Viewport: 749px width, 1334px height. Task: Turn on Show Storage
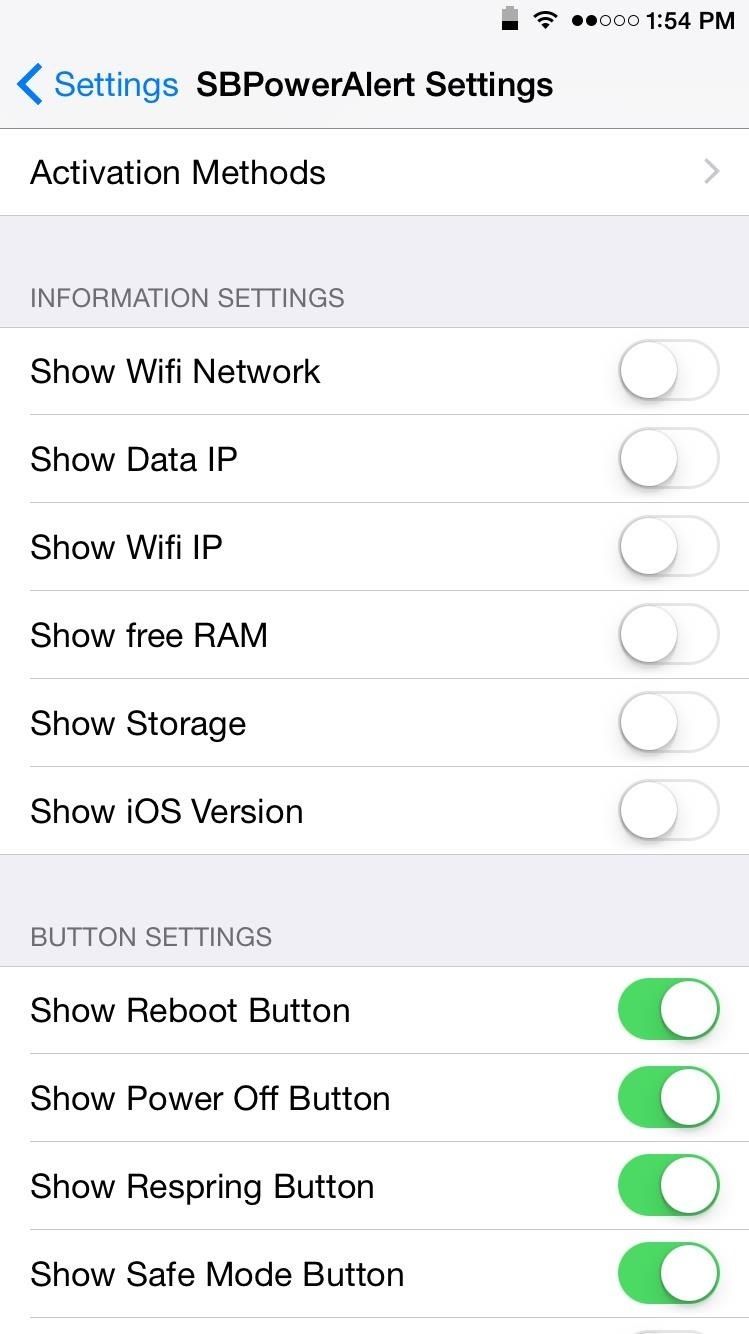pyautogui.click(x=668, y=723)
